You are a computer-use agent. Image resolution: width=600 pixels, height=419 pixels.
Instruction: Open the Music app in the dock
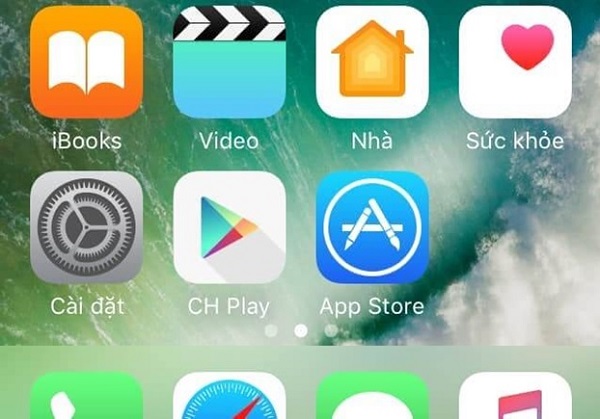515,397
